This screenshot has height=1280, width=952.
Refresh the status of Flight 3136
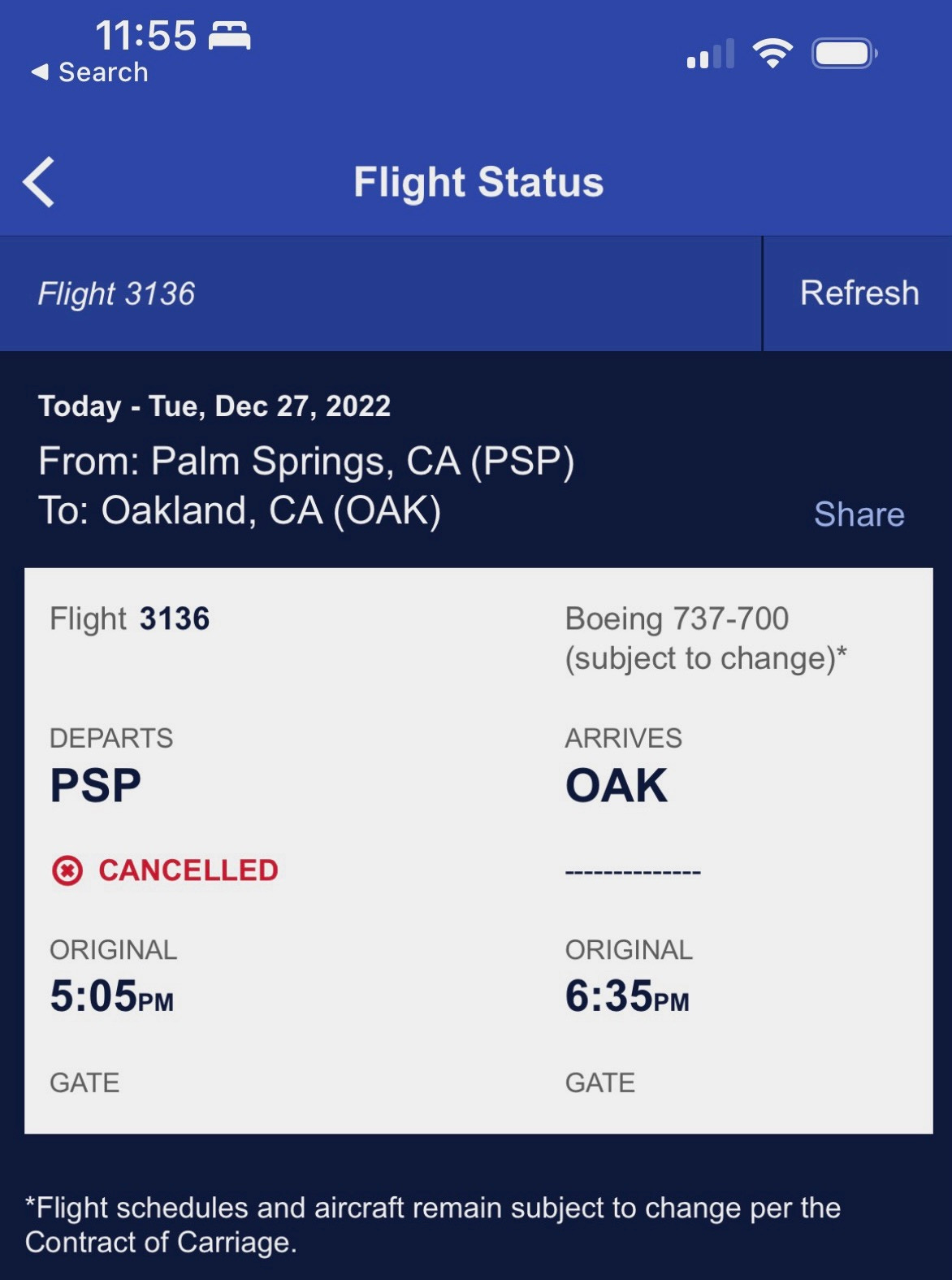(x=859, y=293)
